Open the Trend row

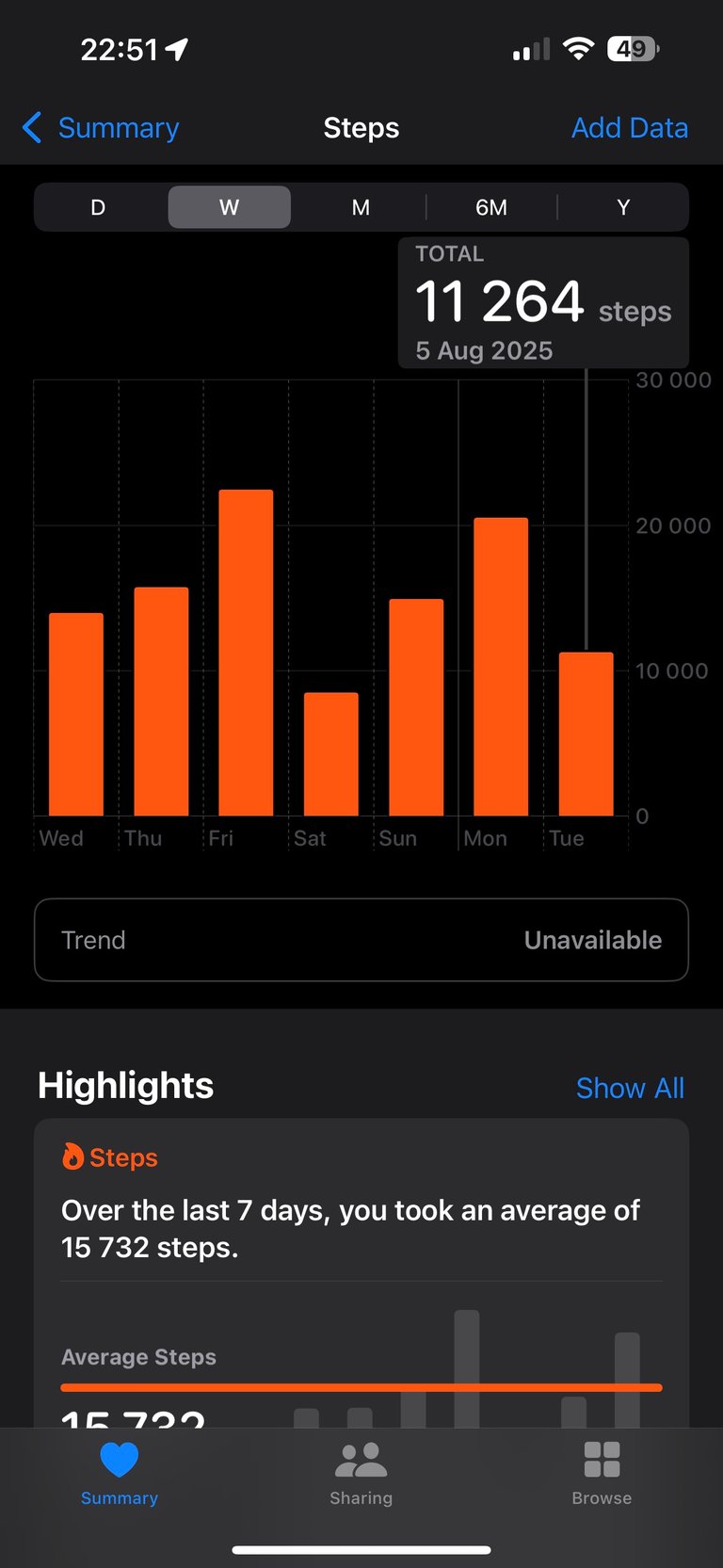click(361, 940)
